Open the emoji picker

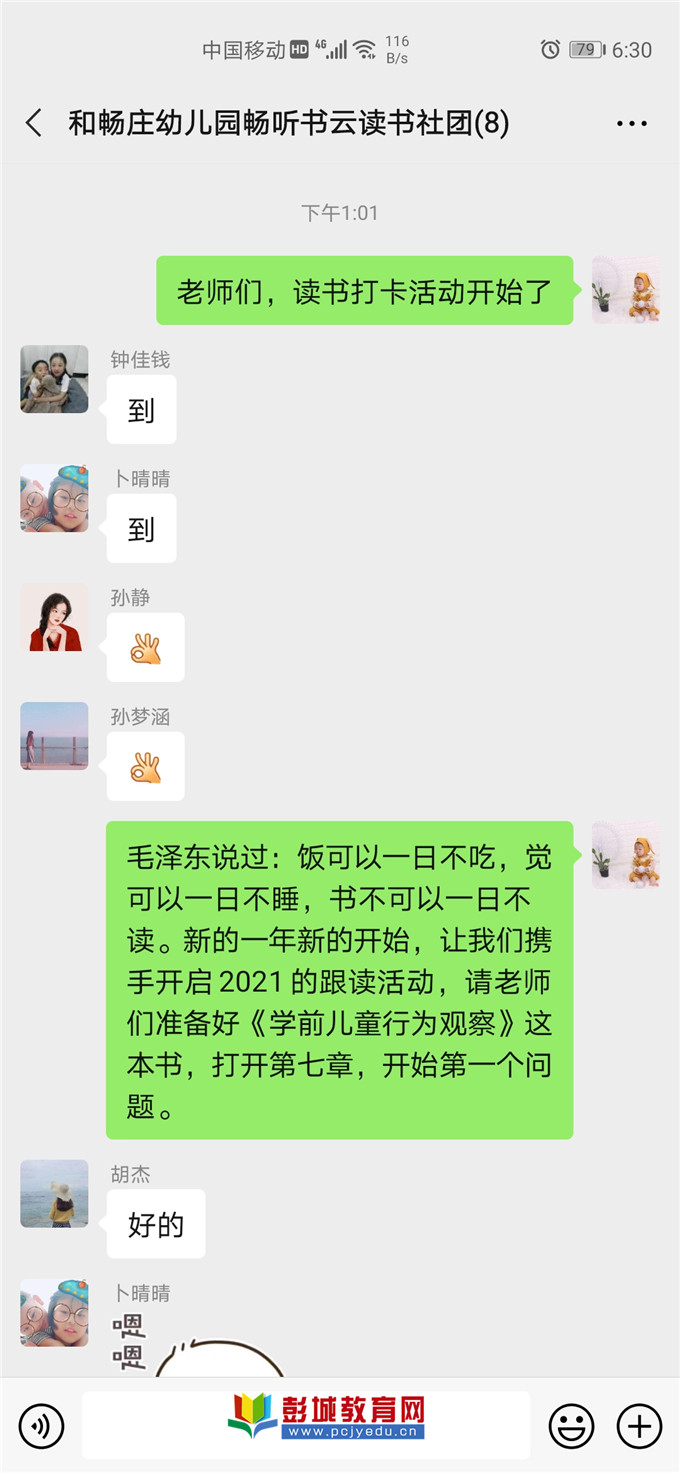571,1425
